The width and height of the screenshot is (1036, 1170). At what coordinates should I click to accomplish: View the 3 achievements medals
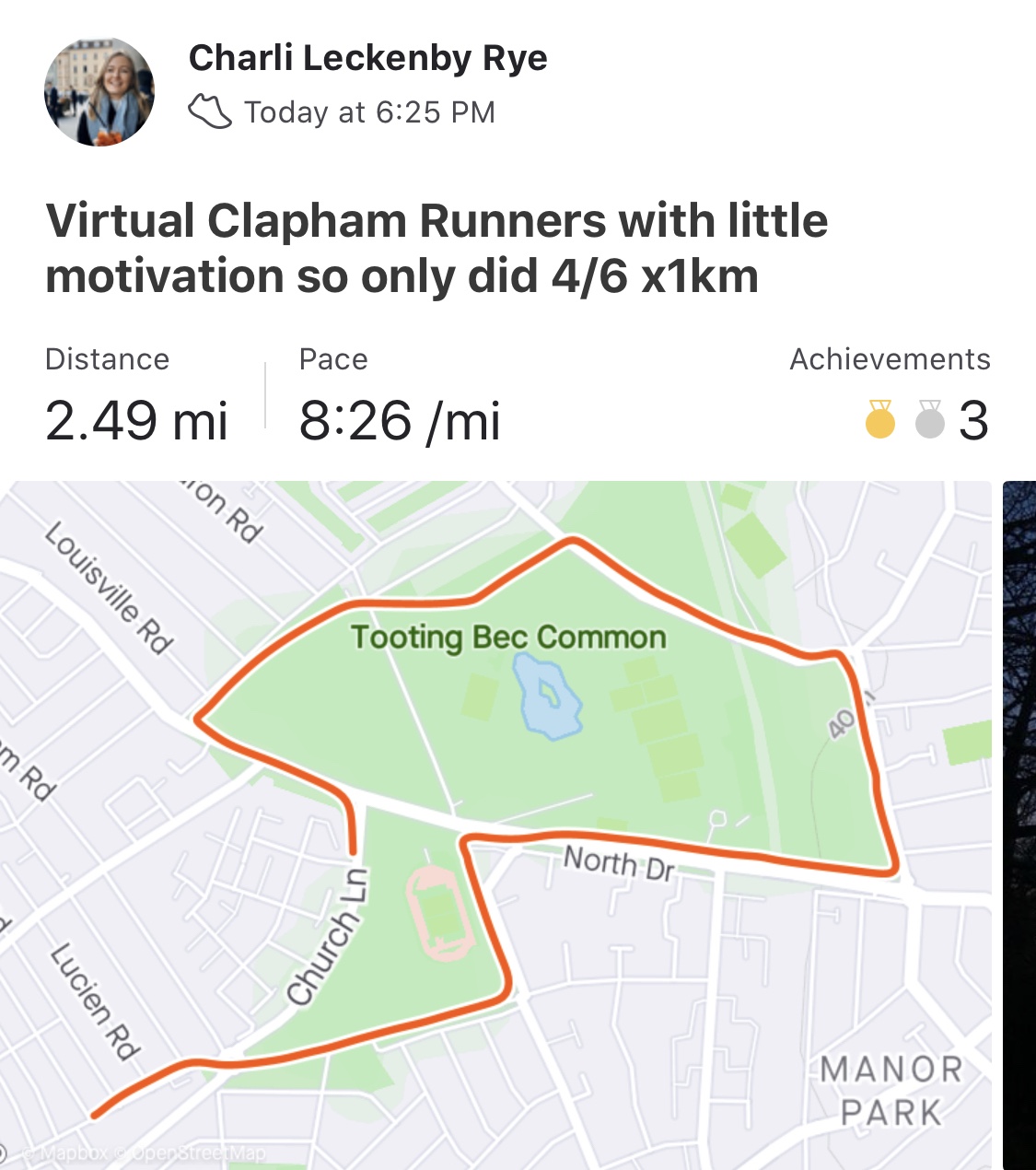point(925,421)
